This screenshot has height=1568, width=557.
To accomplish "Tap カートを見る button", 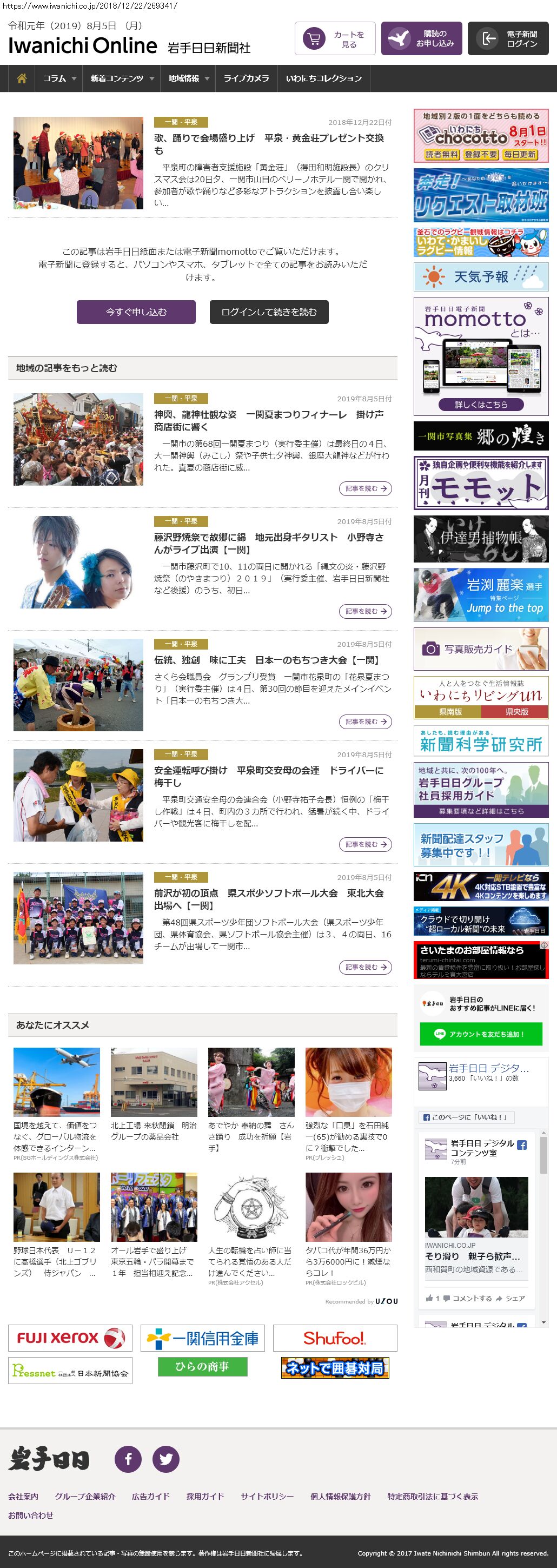I will [335, 39].
